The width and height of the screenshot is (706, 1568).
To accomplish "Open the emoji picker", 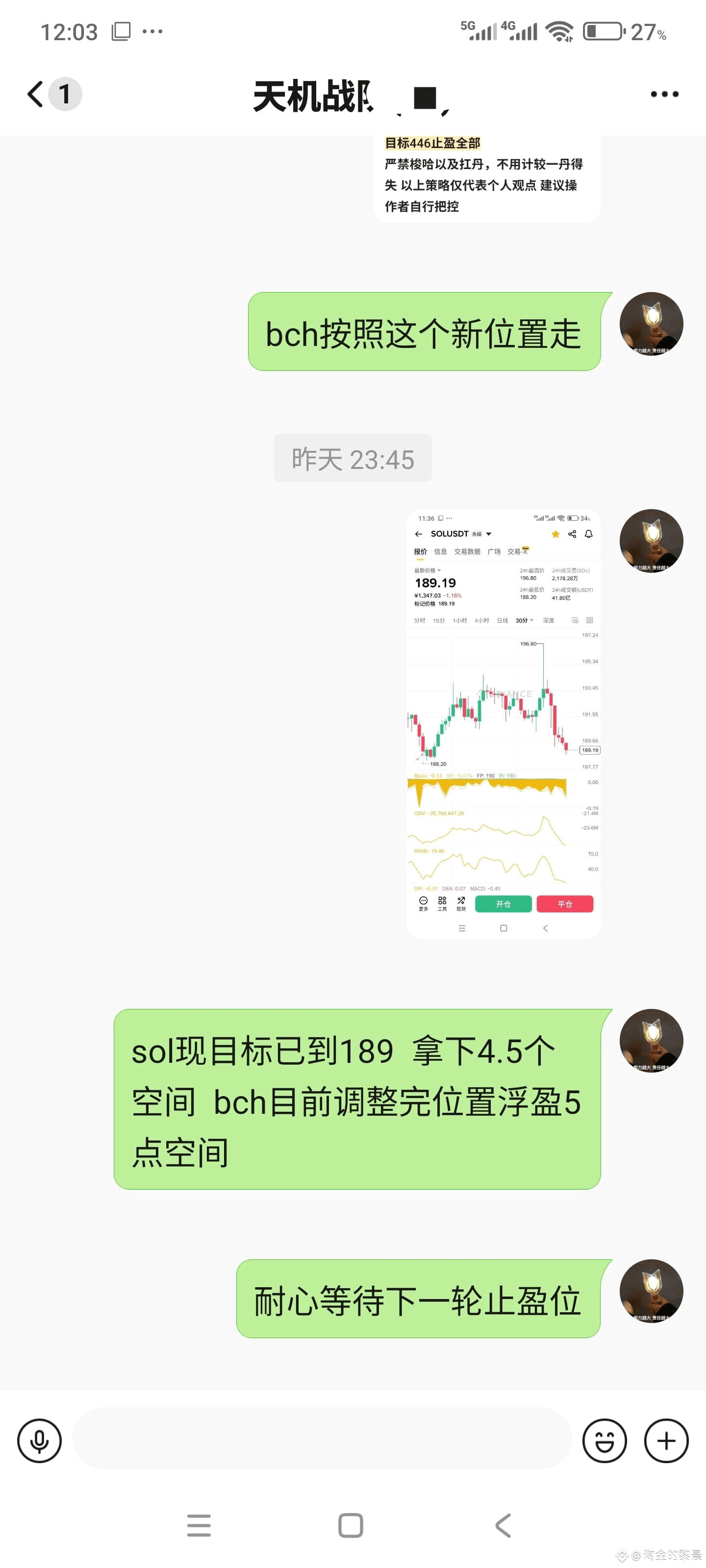I will click(605, 1440).
